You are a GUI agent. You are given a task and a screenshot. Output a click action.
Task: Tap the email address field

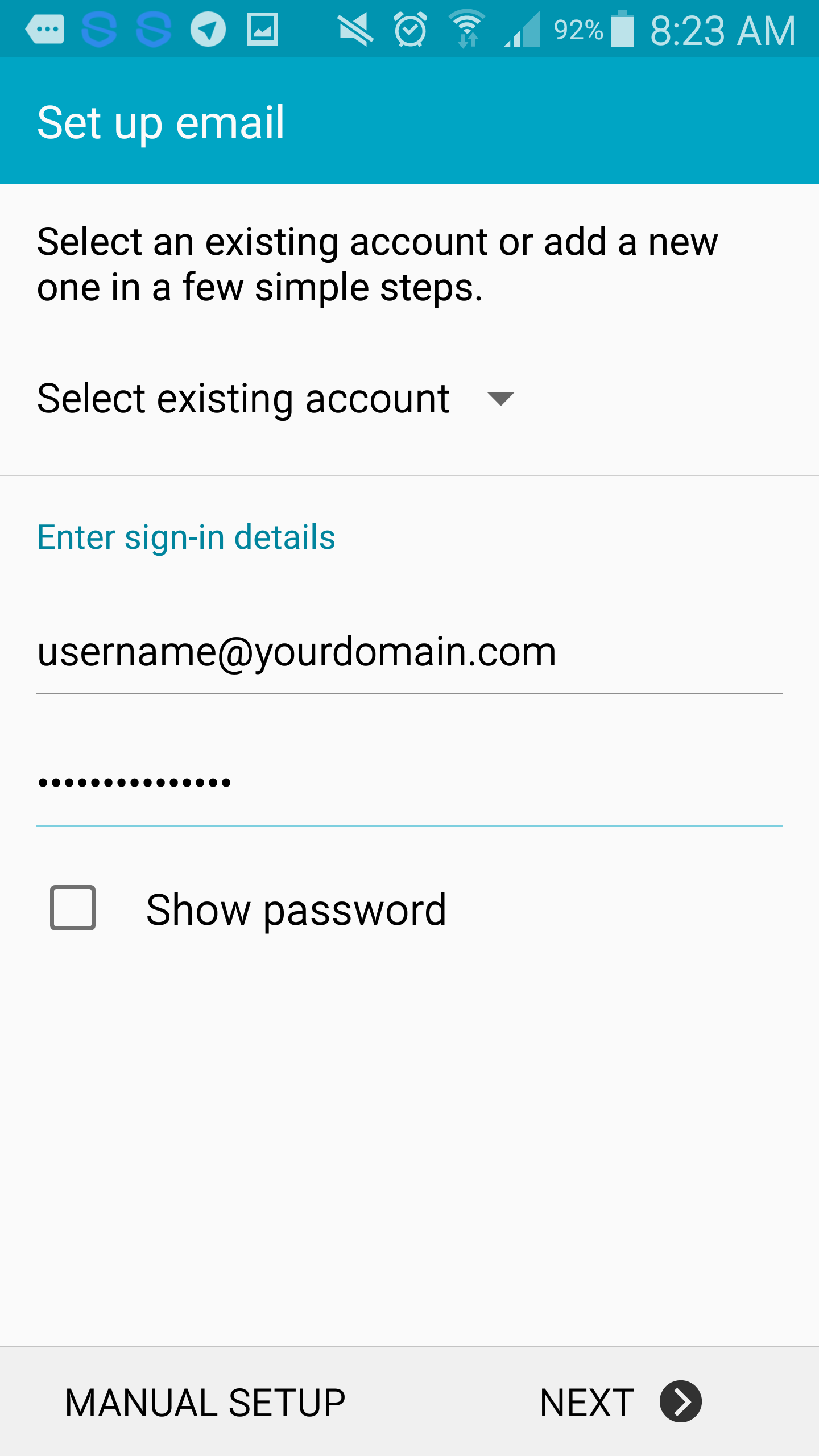click(x=409, y=652)
